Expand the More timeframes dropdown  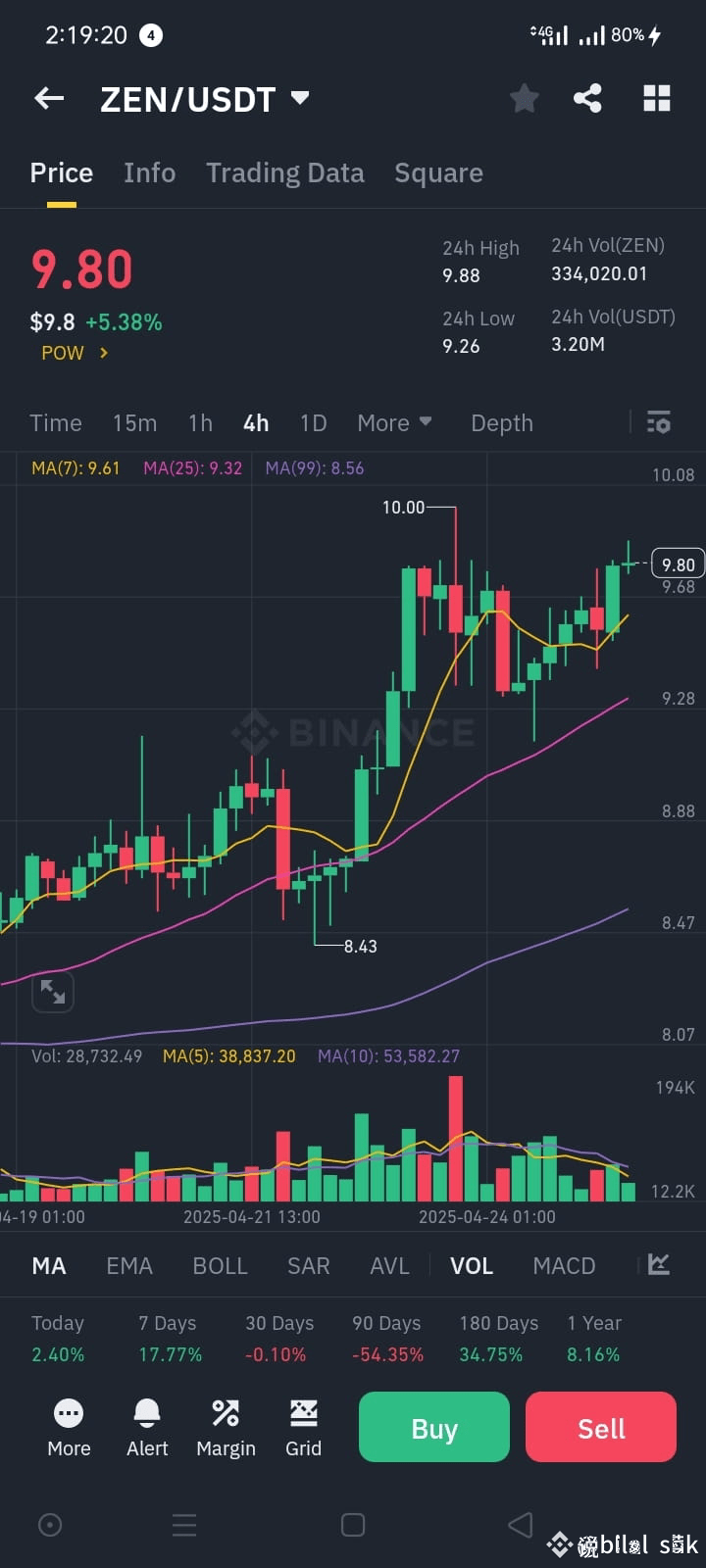(x=394, y=422)
